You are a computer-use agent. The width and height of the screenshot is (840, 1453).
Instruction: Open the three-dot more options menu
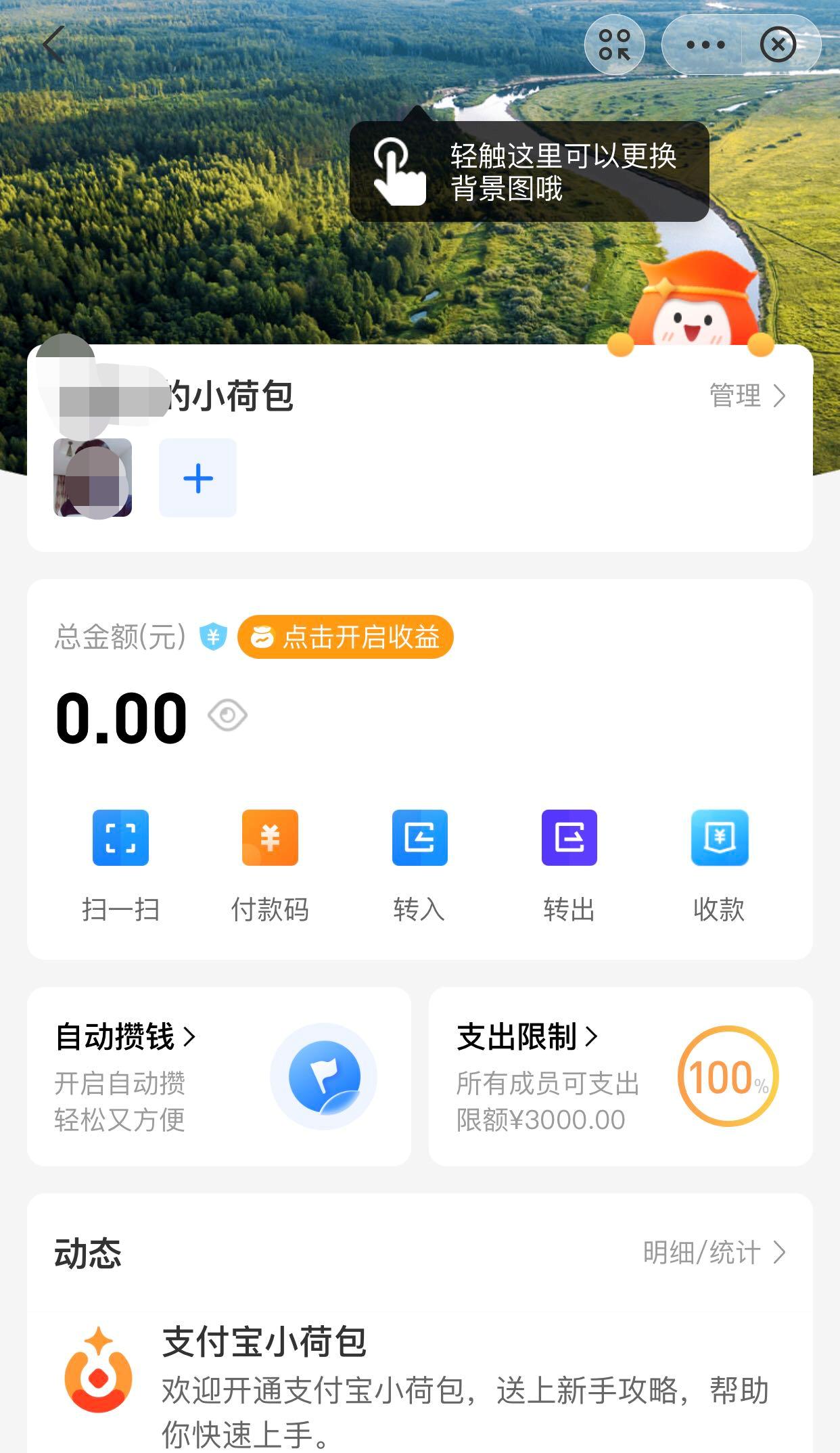705,45
